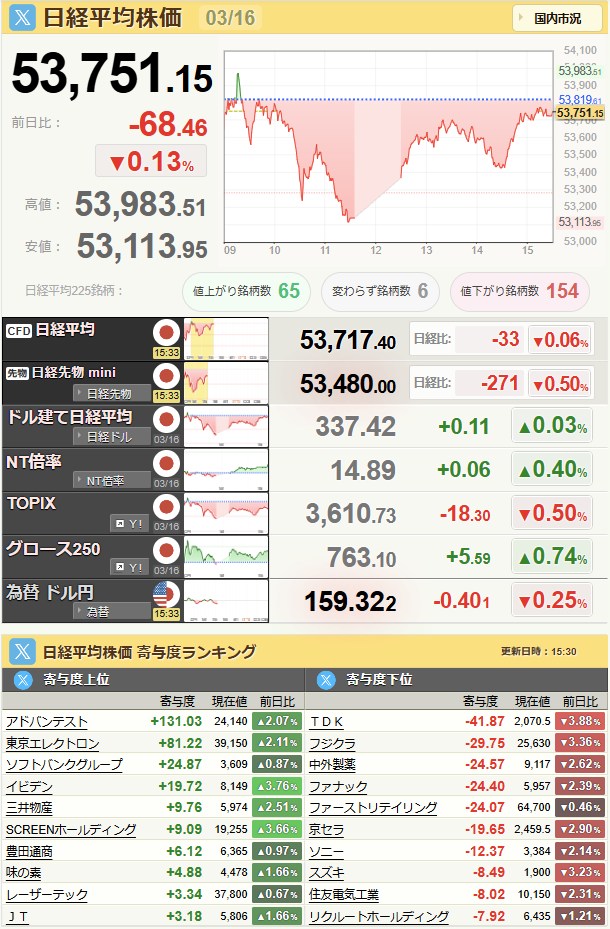Open the NT倍率 button
The width and height of the screenshot is (610, 929).
pyautogui.click(x=110, y=480)
